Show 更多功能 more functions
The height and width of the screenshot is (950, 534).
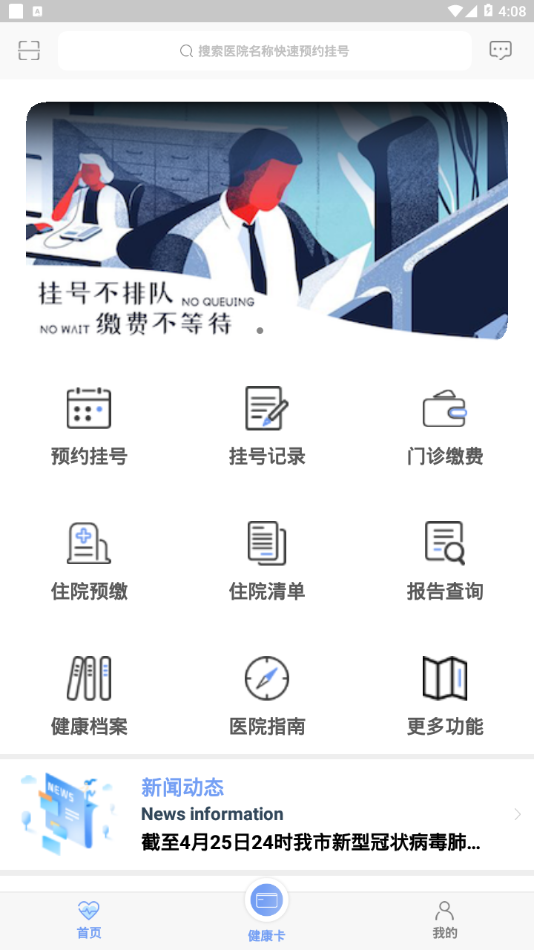(x=445, y=696)
